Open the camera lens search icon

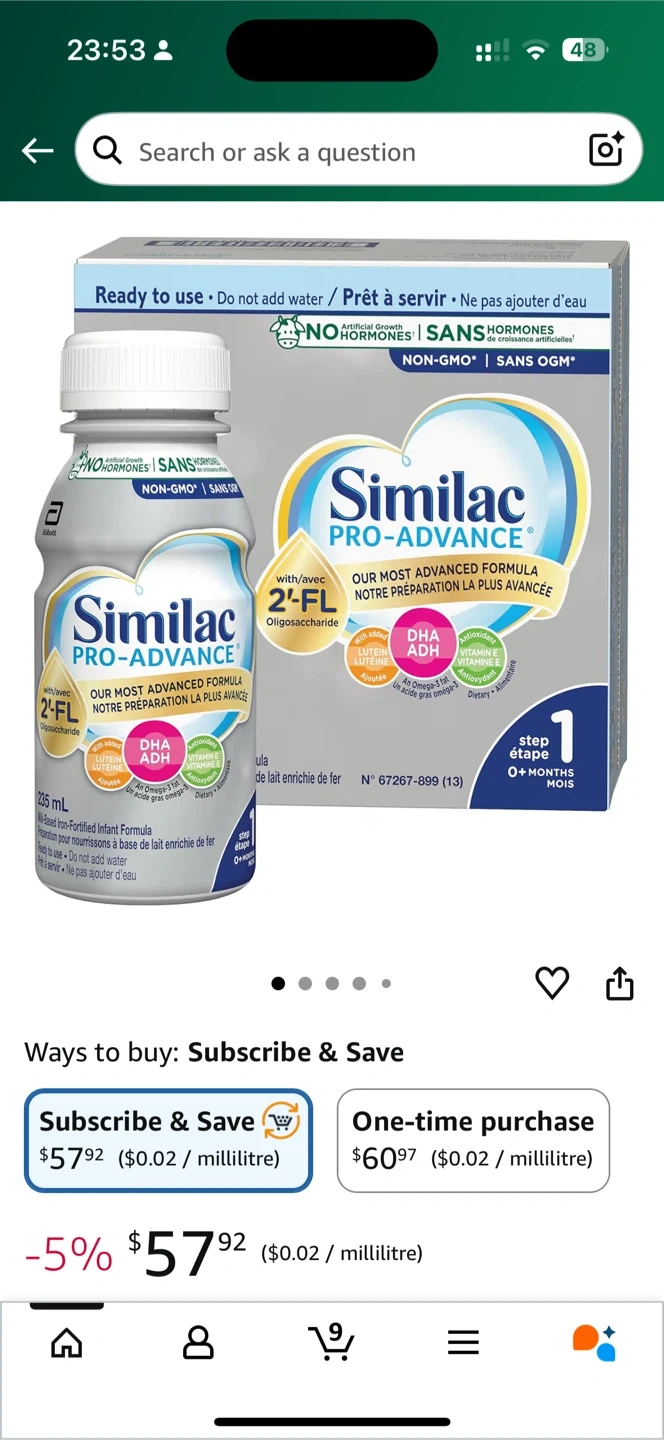point(606,150)
